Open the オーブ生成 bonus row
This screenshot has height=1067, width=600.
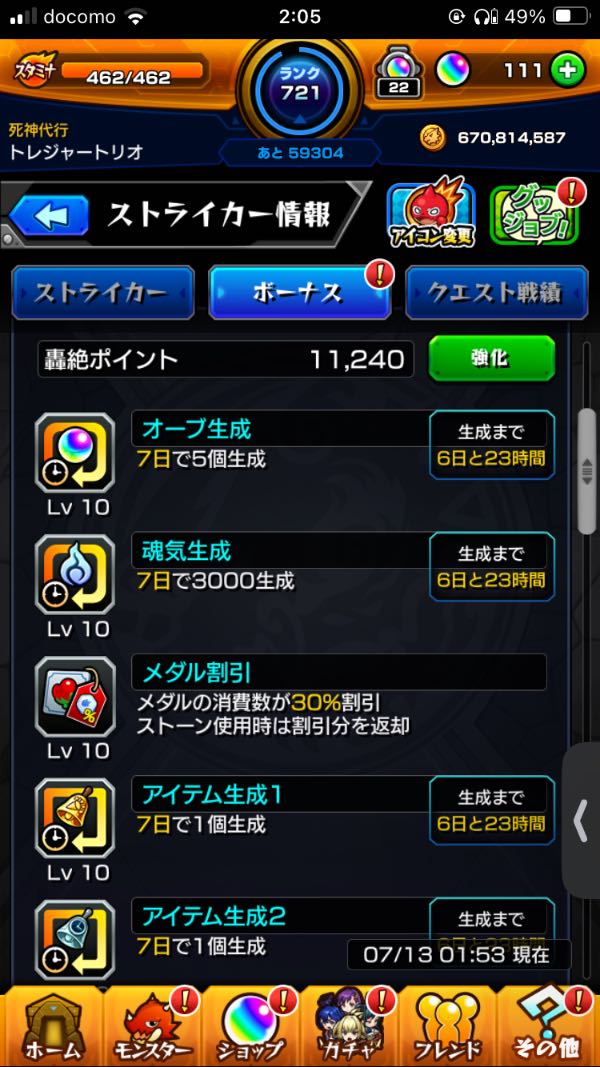pos(280,444)
